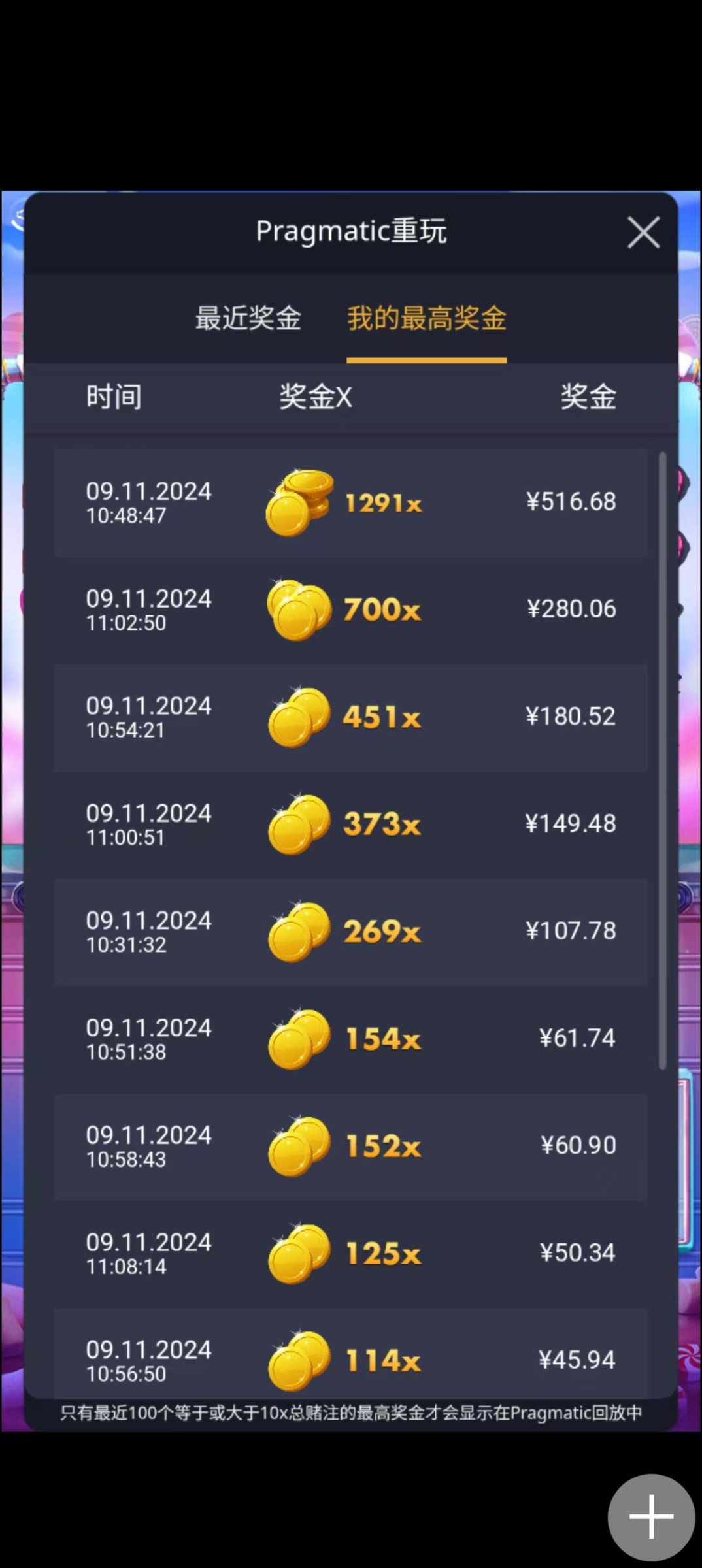Screen dimensions: 702x1568
Task: Replay the 152x win entry
Action: click(x=350, y=1145)
